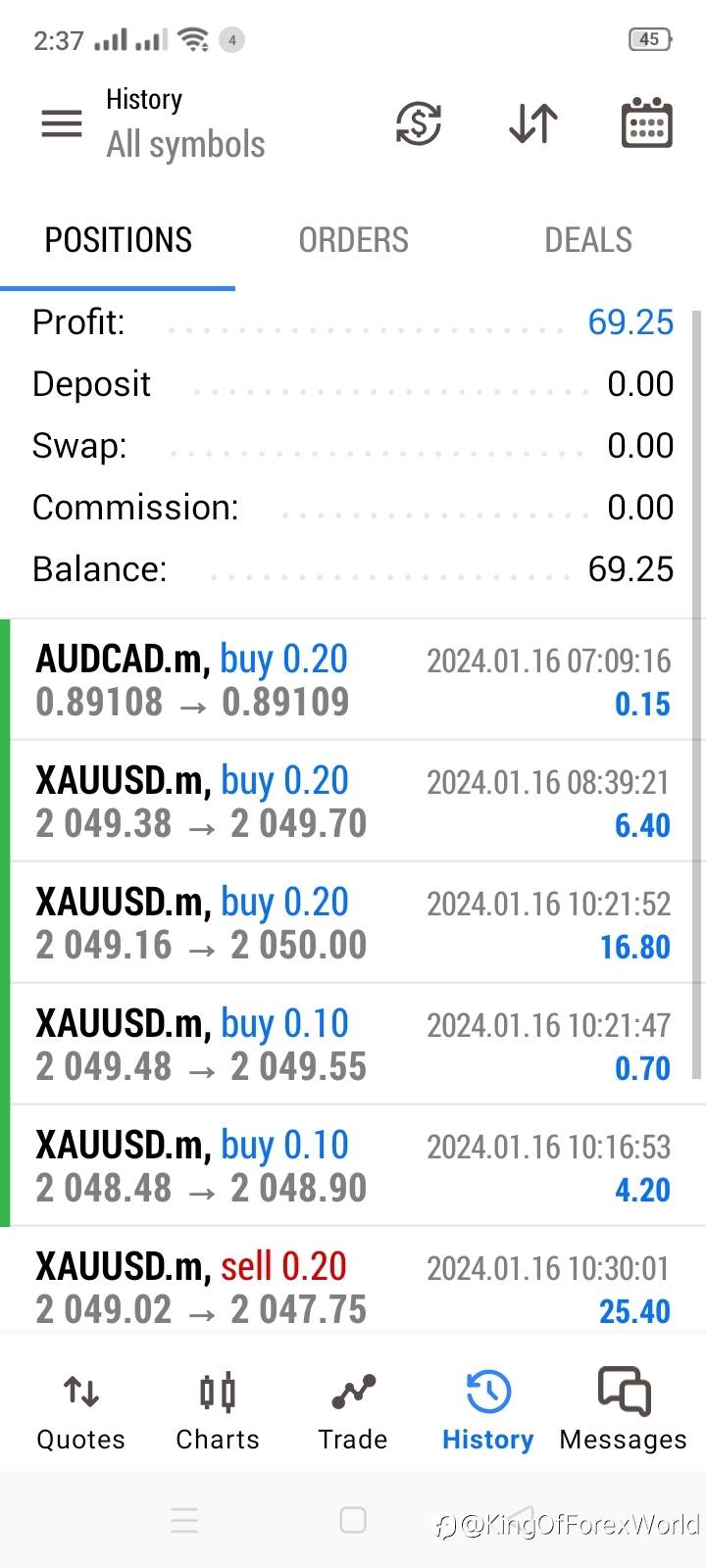
Task: Open the XAUUSD.m sell 0.20 position
Action: tap(353, 1286)
